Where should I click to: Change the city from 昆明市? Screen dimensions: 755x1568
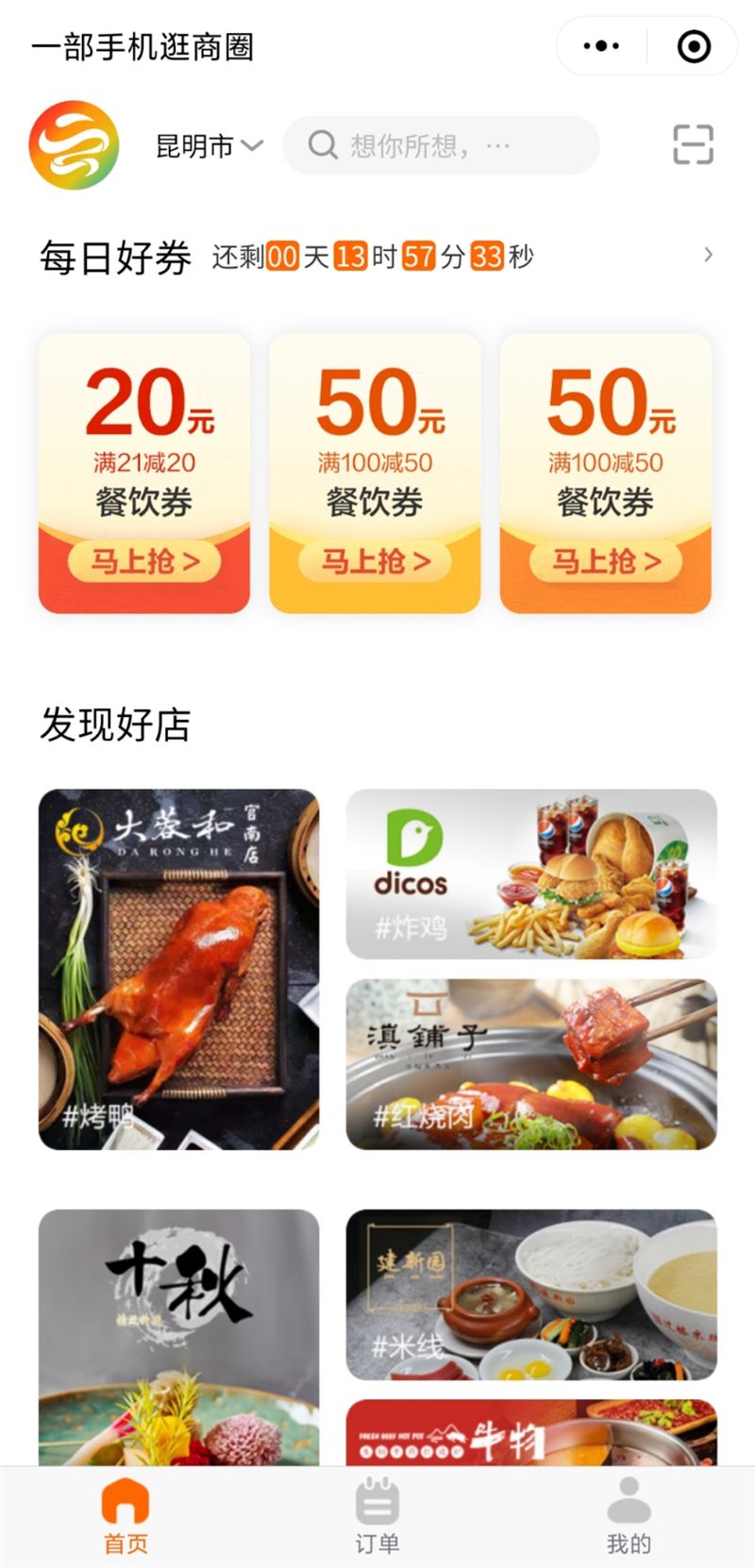209,145
